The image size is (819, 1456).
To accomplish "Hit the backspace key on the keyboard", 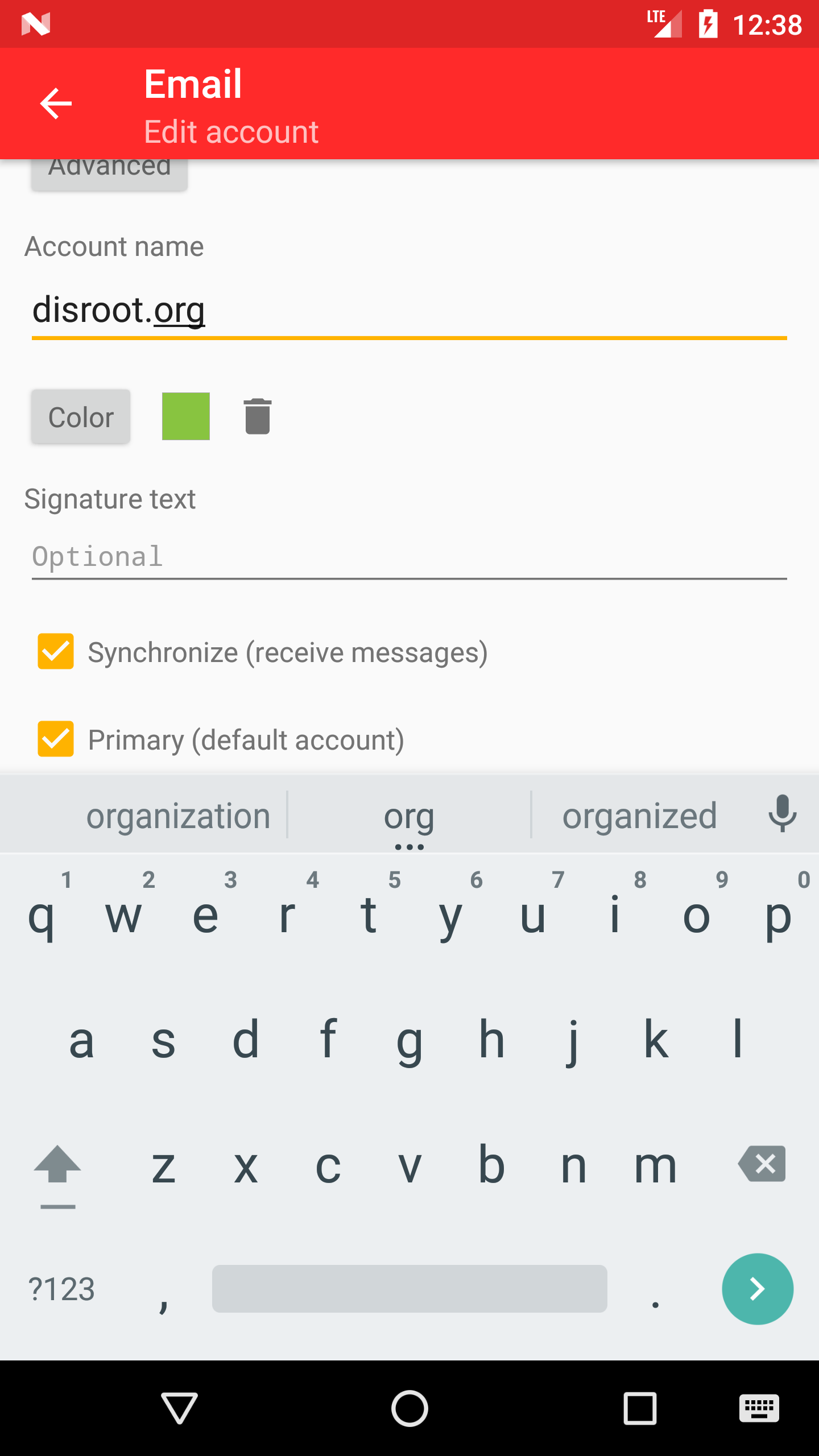I will pos(762,1164).
